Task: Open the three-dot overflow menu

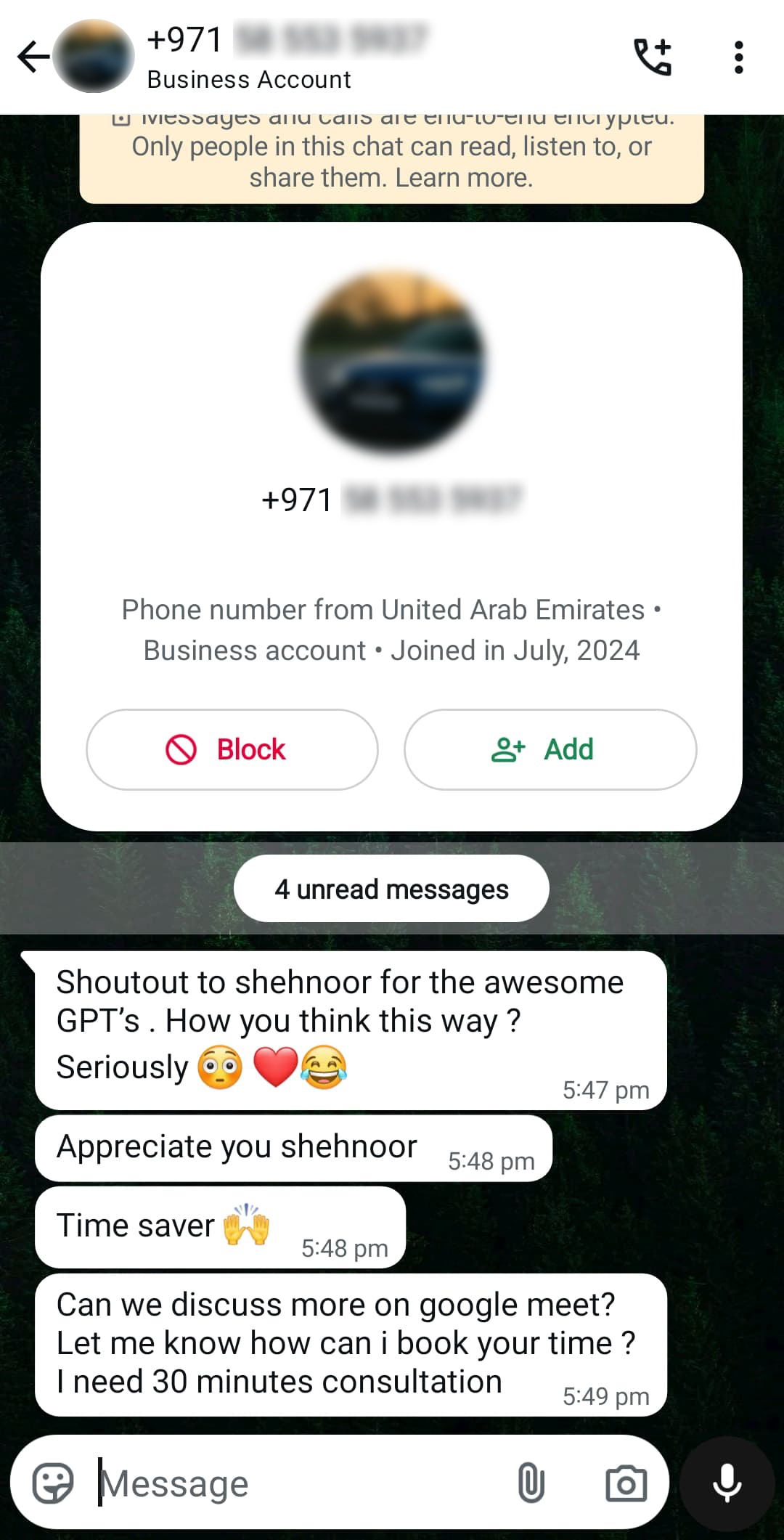Action: click(738, 57)
